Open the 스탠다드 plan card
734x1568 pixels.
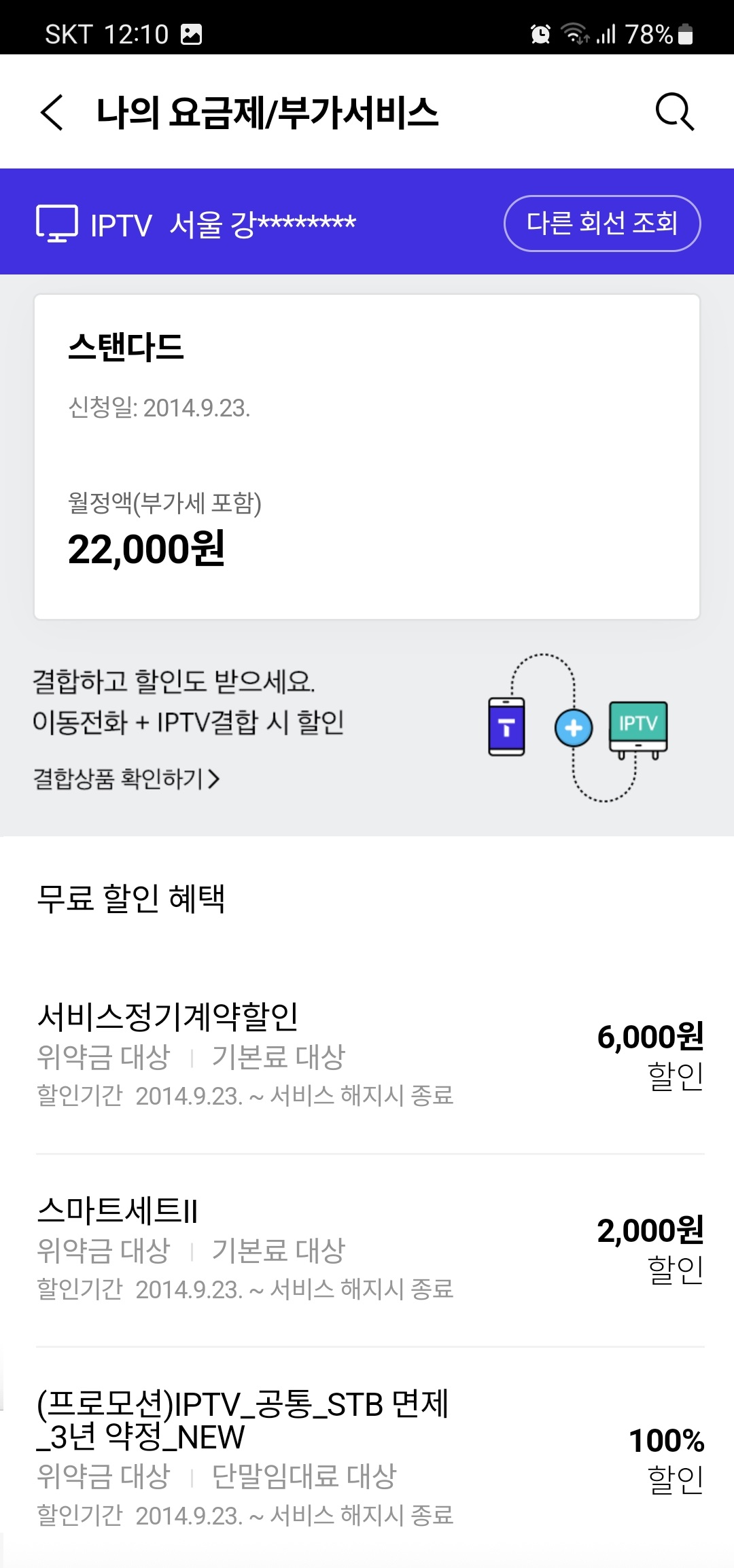(x=367, y=457)
